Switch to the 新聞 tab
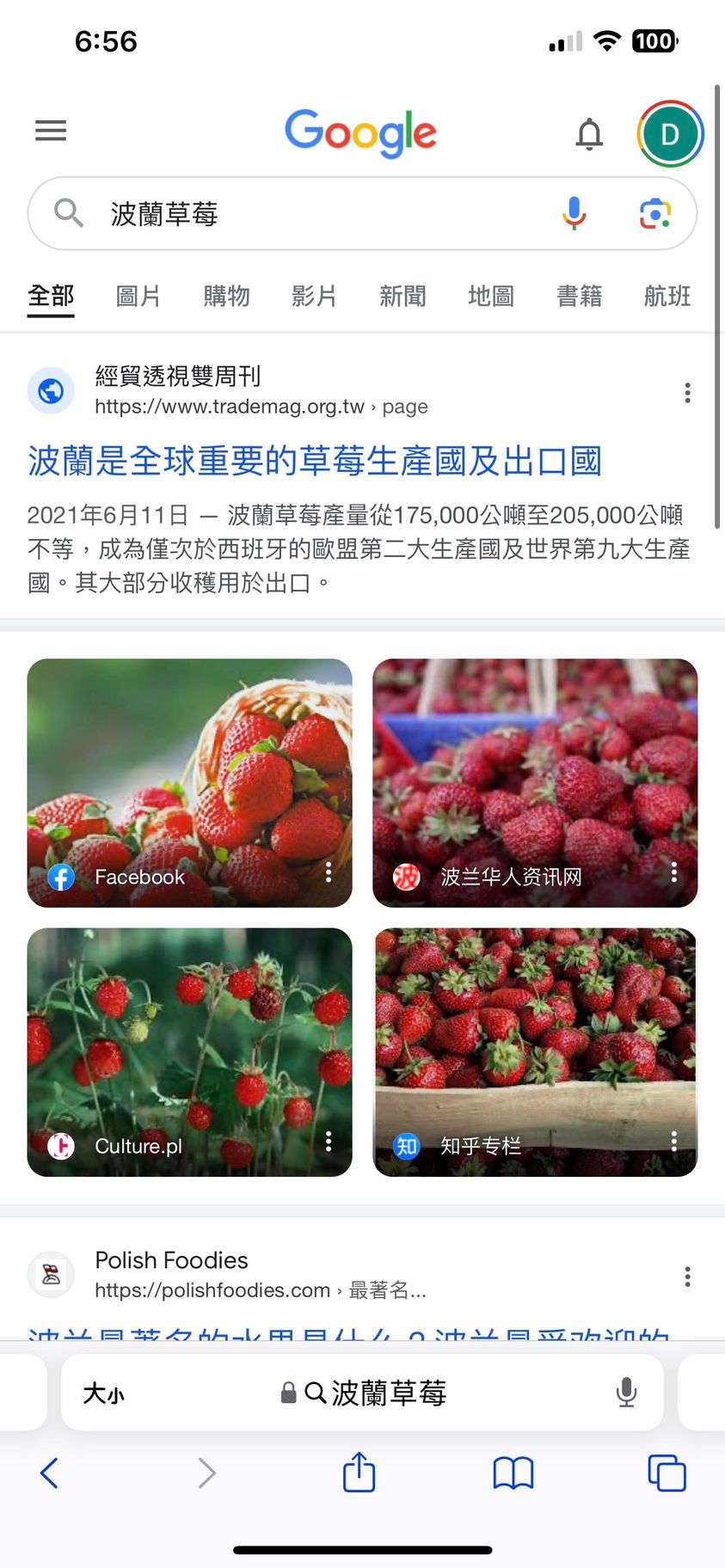This screenshot has height=1568, width=725. [402, 297]
